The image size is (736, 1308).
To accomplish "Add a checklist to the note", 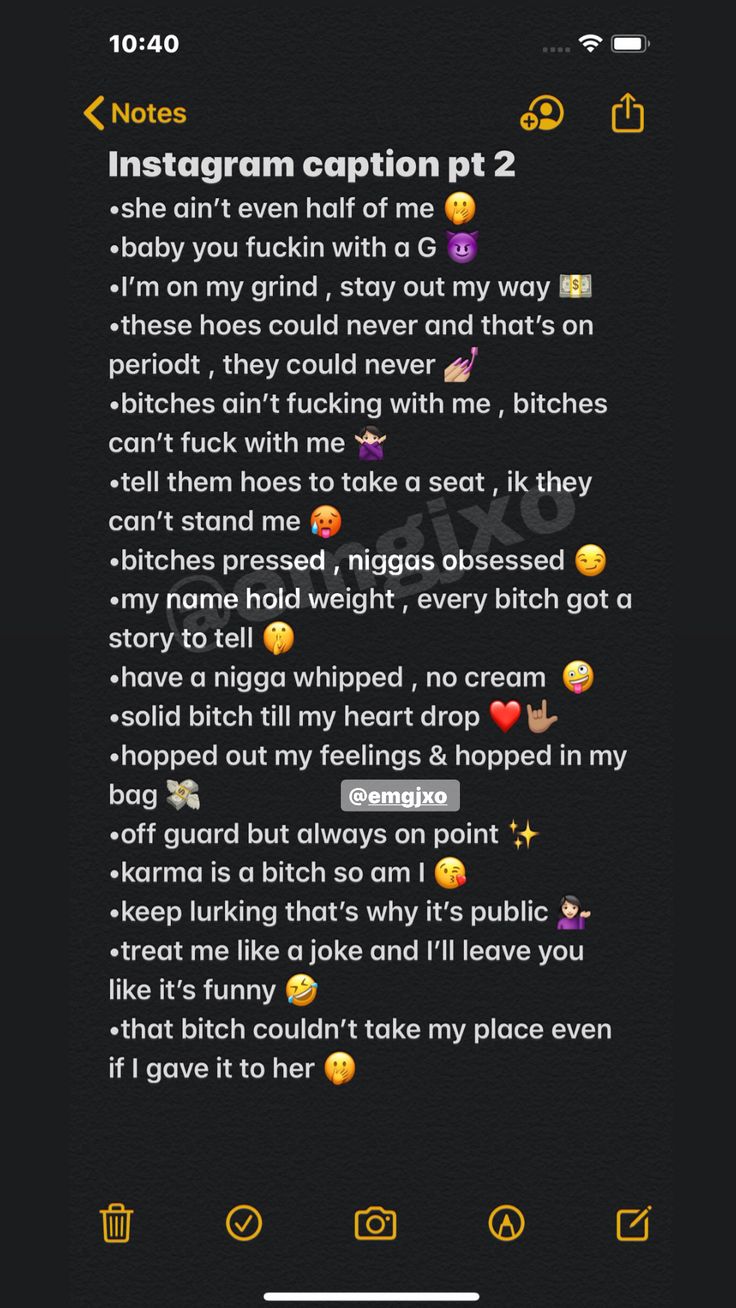I will pos(244,1222).
